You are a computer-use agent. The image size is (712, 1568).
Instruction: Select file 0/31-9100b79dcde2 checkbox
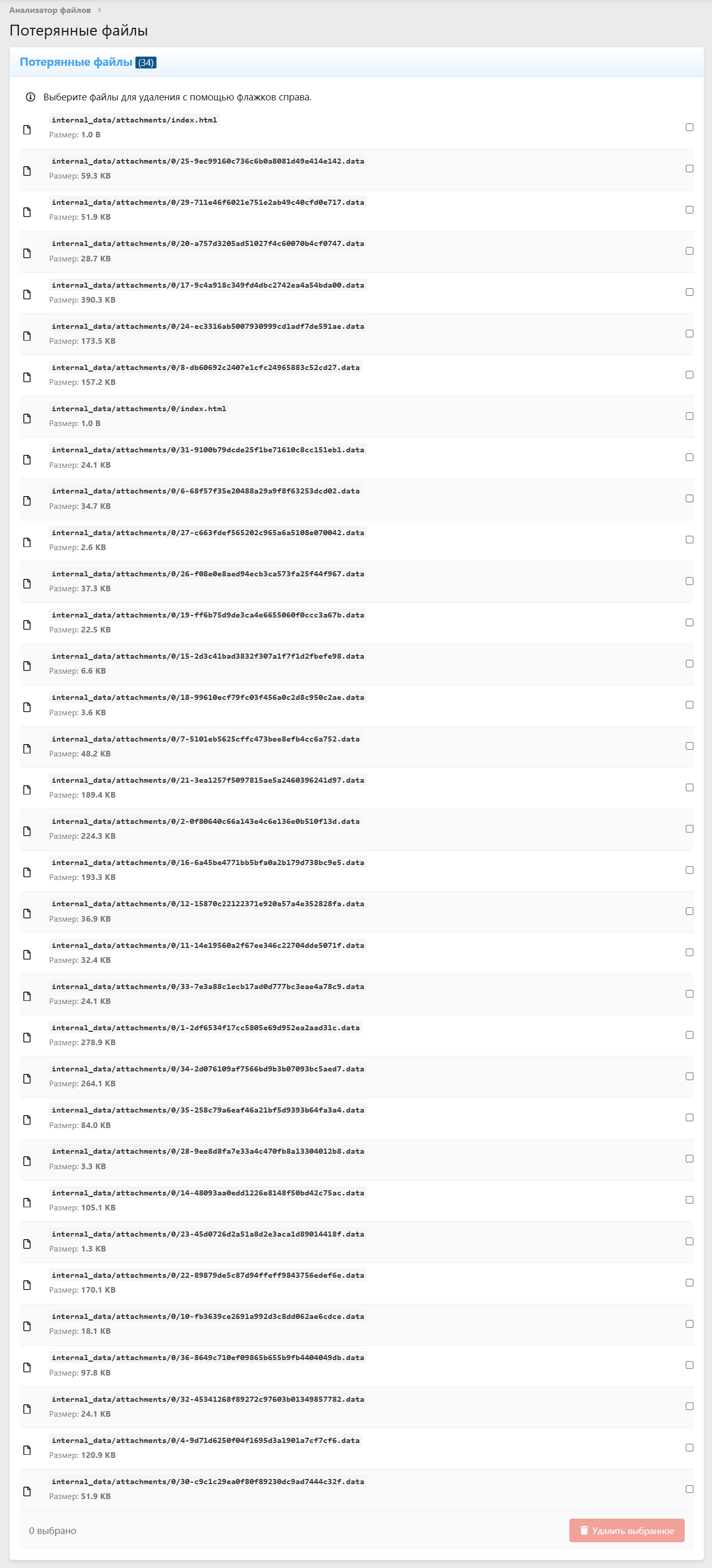click(689, 457)
